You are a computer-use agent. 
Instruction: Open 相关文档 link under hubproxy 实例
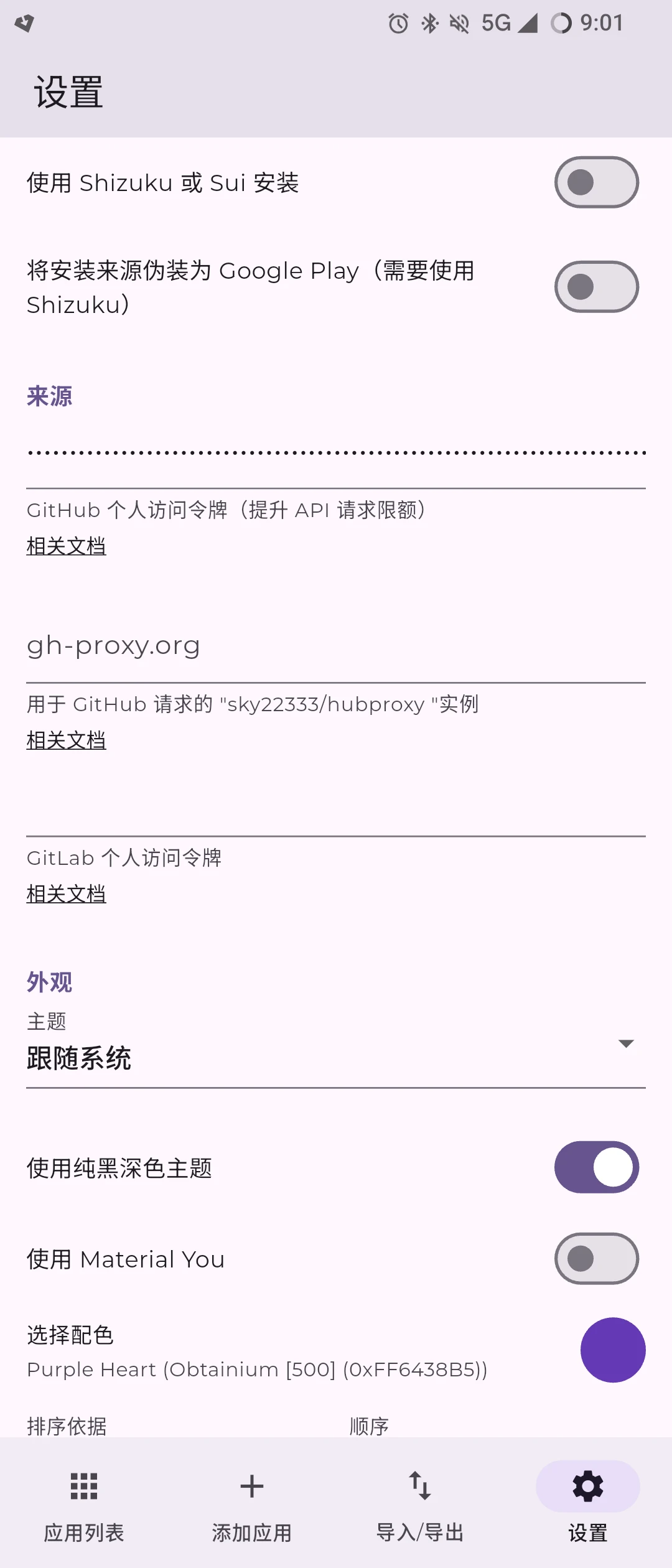point(67,740)
